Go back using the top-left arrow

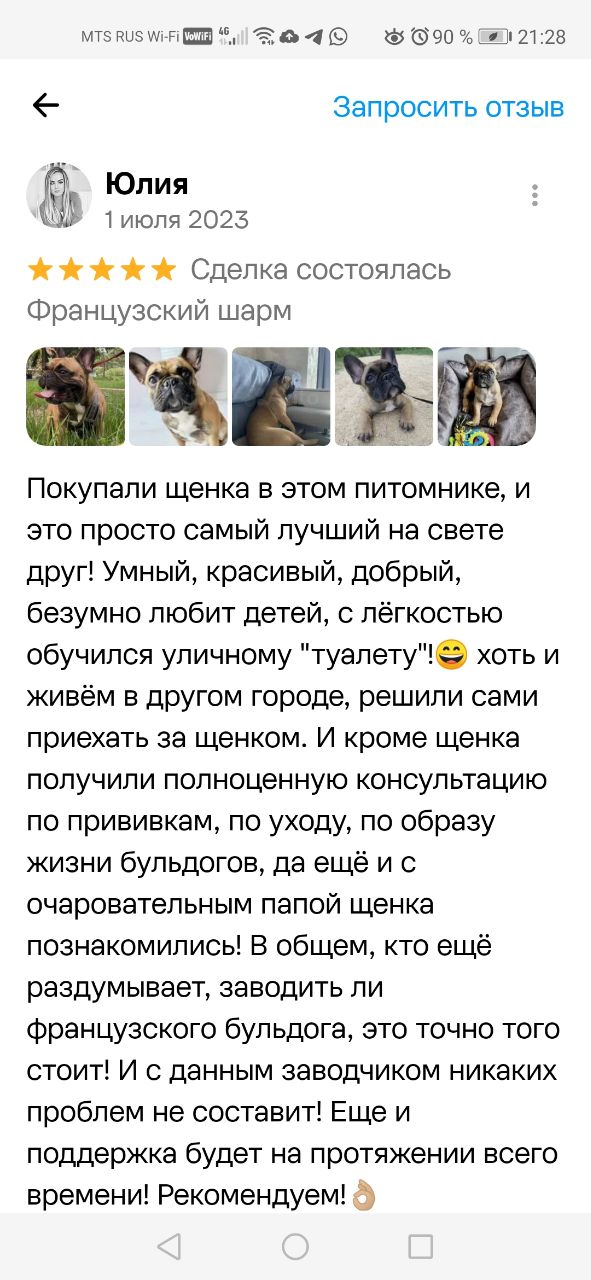(x=46, y=105)
